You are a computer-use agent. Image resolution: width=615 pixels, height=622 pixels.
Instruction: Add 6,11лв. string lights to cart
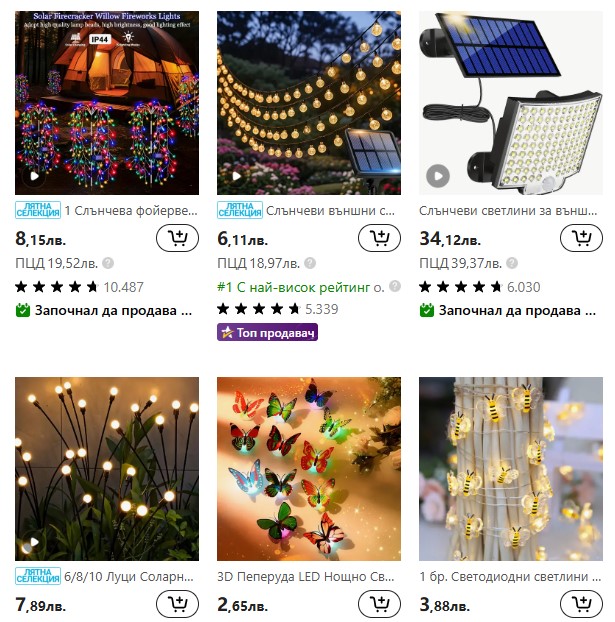(379, 238)
